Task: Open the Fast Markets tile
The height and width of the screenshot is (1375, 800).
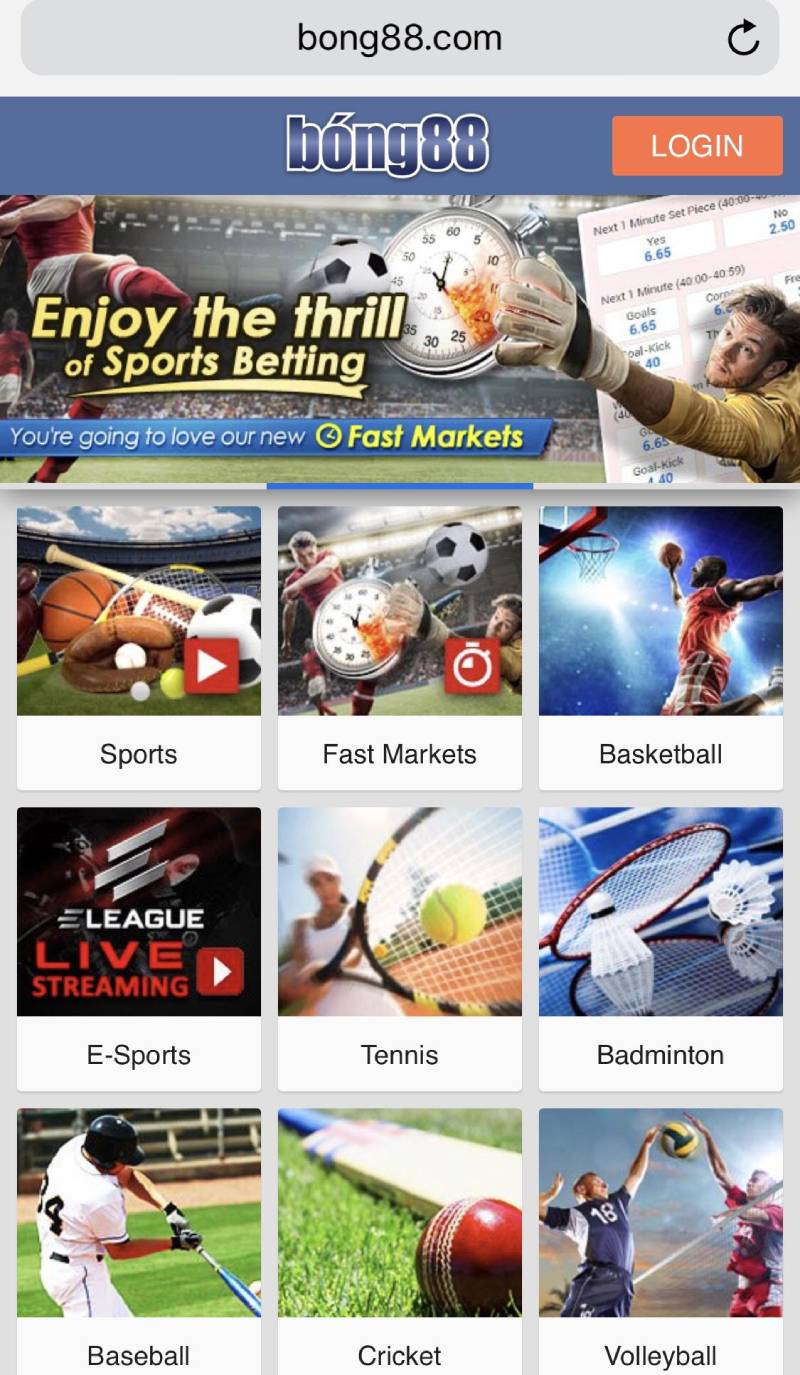Action: click(x=400, y=647)
